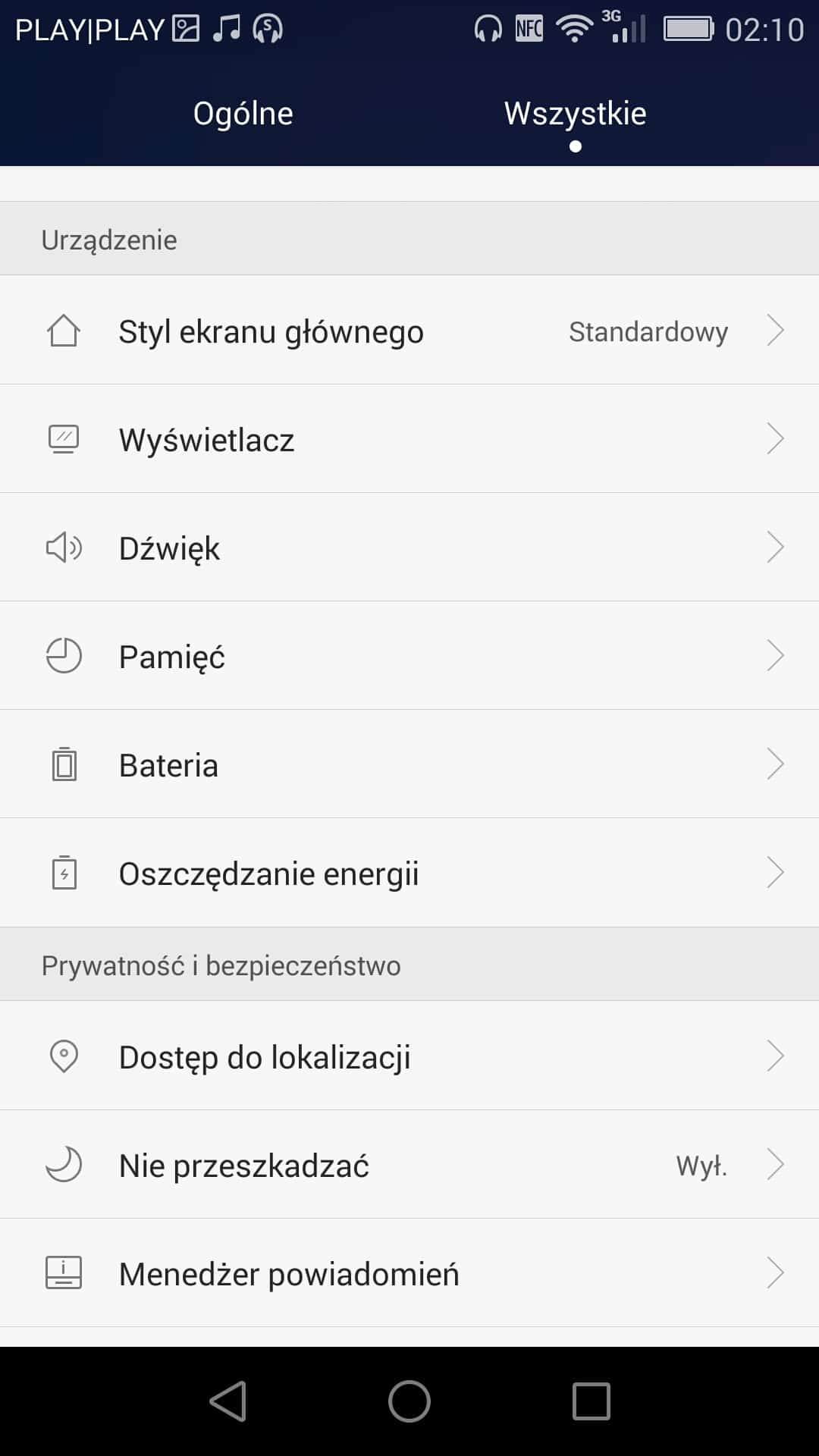
Task: Open Nie przeszkadzać settings
Action: tap(409, 1165)
